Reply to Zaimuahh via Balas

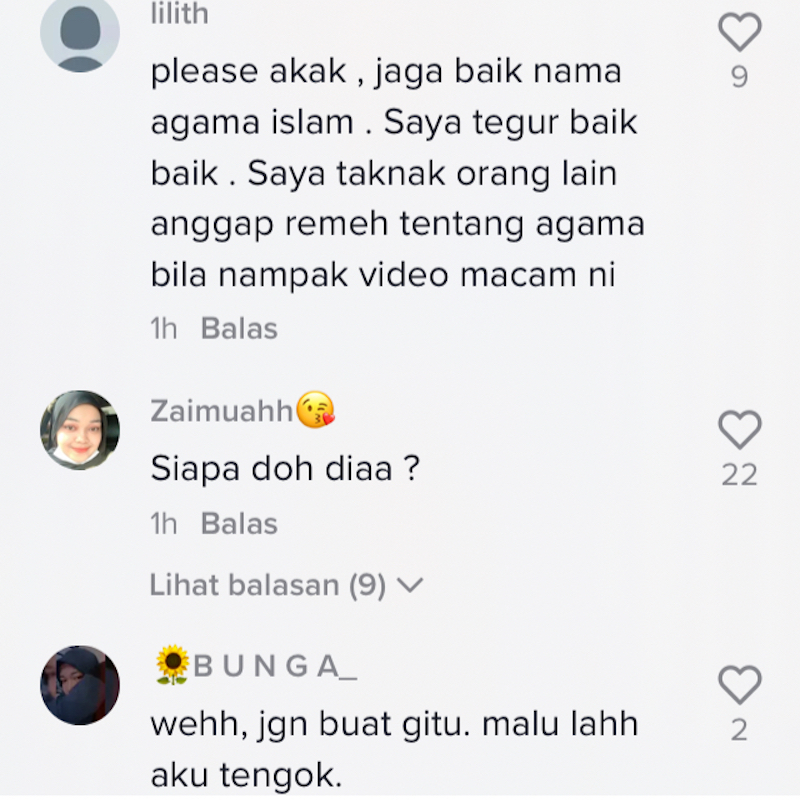239,524
